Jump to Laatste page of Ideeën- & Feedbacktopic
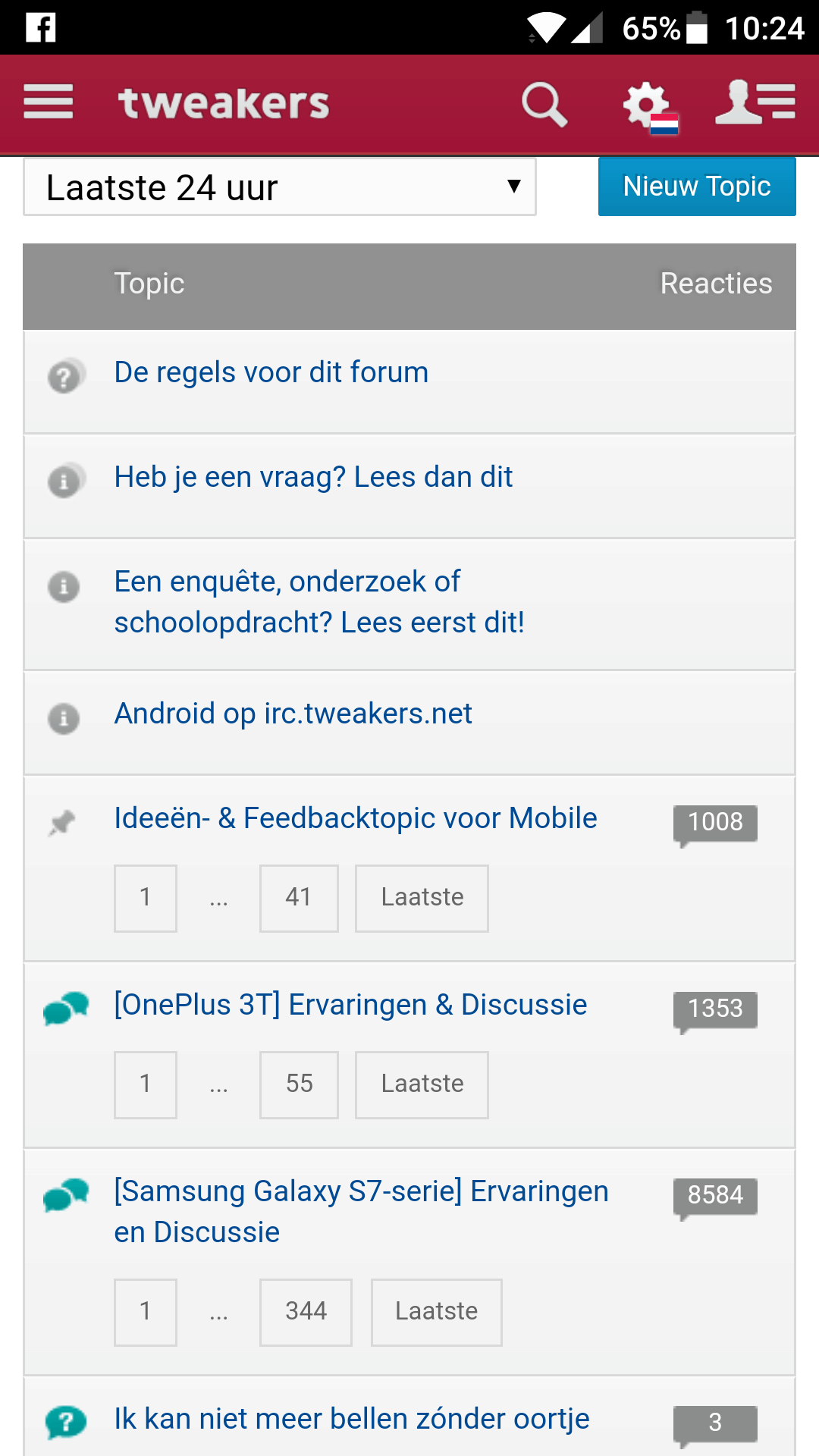The width and height of the screenshot is (819, 1456). [x=422, y=898]
